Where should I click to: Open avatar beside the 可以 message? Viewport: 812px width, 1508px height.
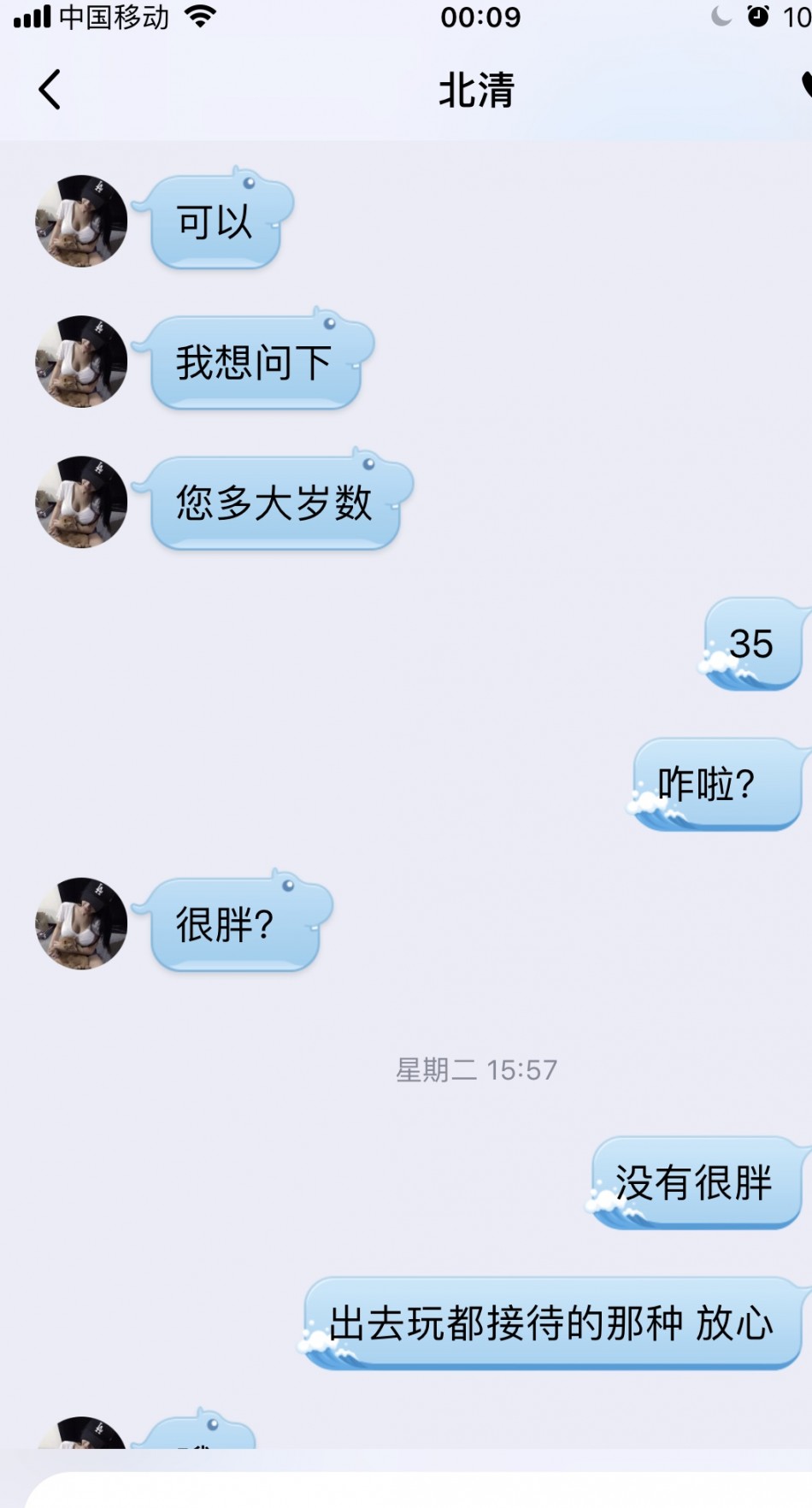tap(81, 221)
